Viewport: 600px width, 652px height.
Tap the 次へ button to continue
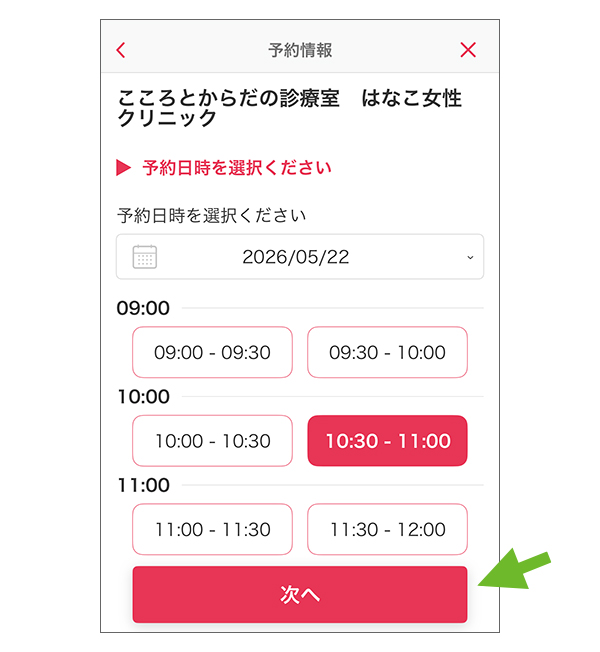click(x=300, y=594)
